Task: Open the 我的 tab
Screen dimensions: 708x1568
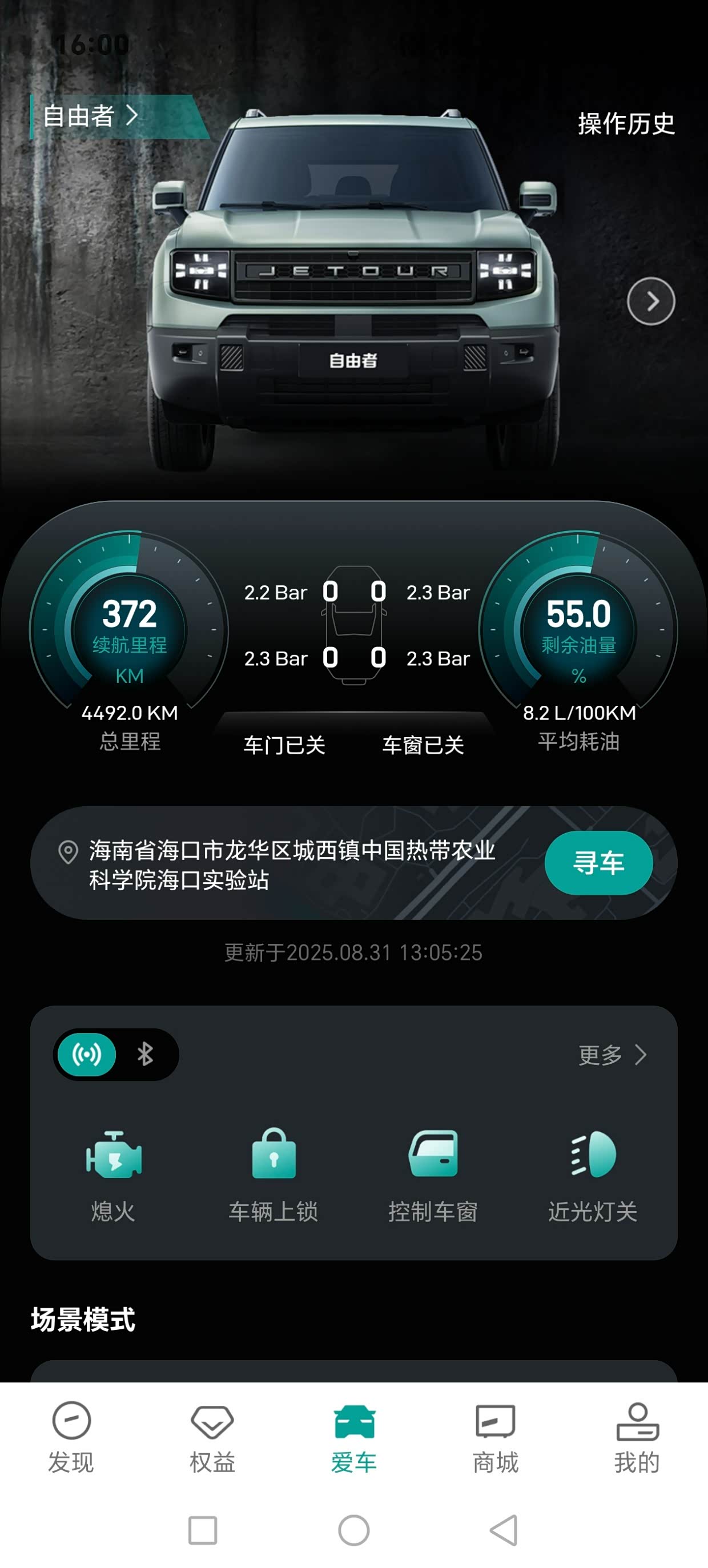Action: pos(637,1437)
